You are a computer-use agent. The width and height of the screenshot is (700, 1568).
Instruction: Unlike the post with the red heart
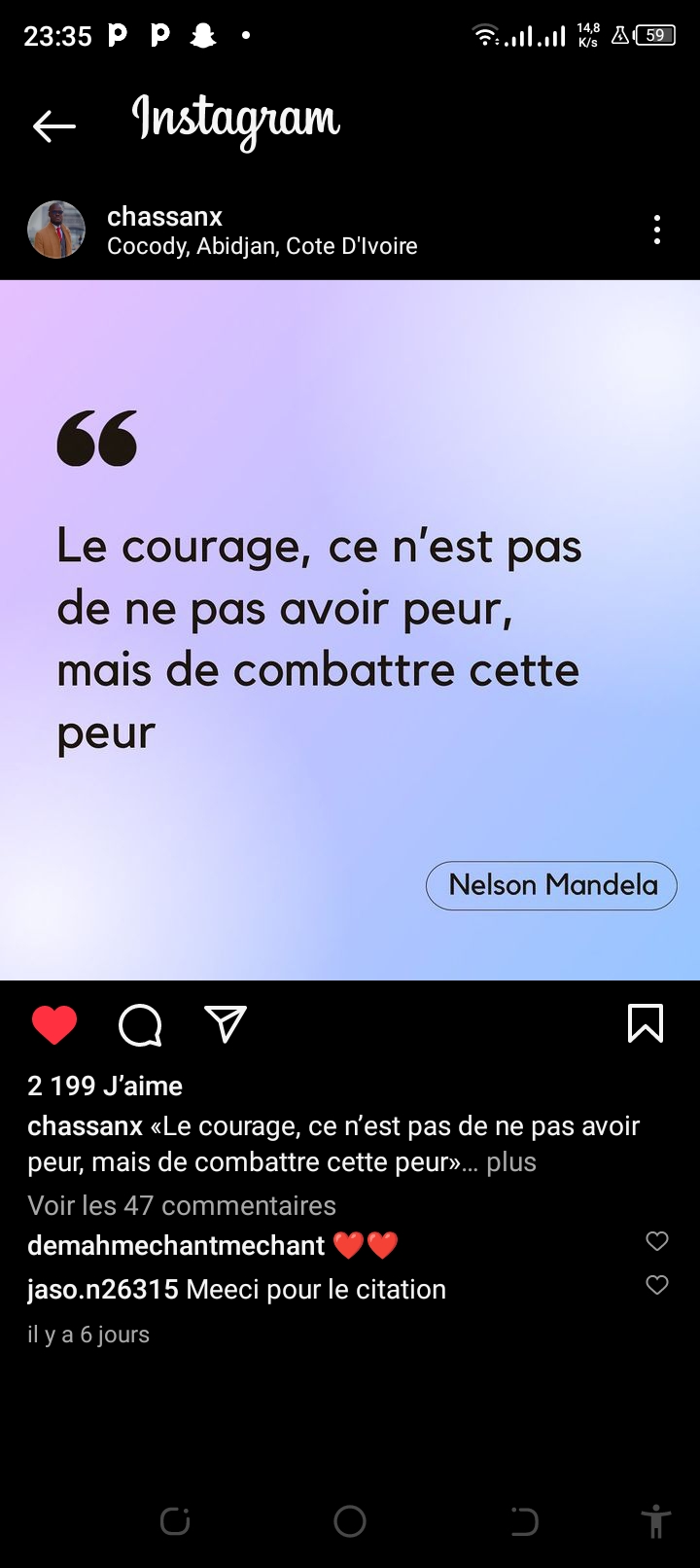click(54, 1024)
